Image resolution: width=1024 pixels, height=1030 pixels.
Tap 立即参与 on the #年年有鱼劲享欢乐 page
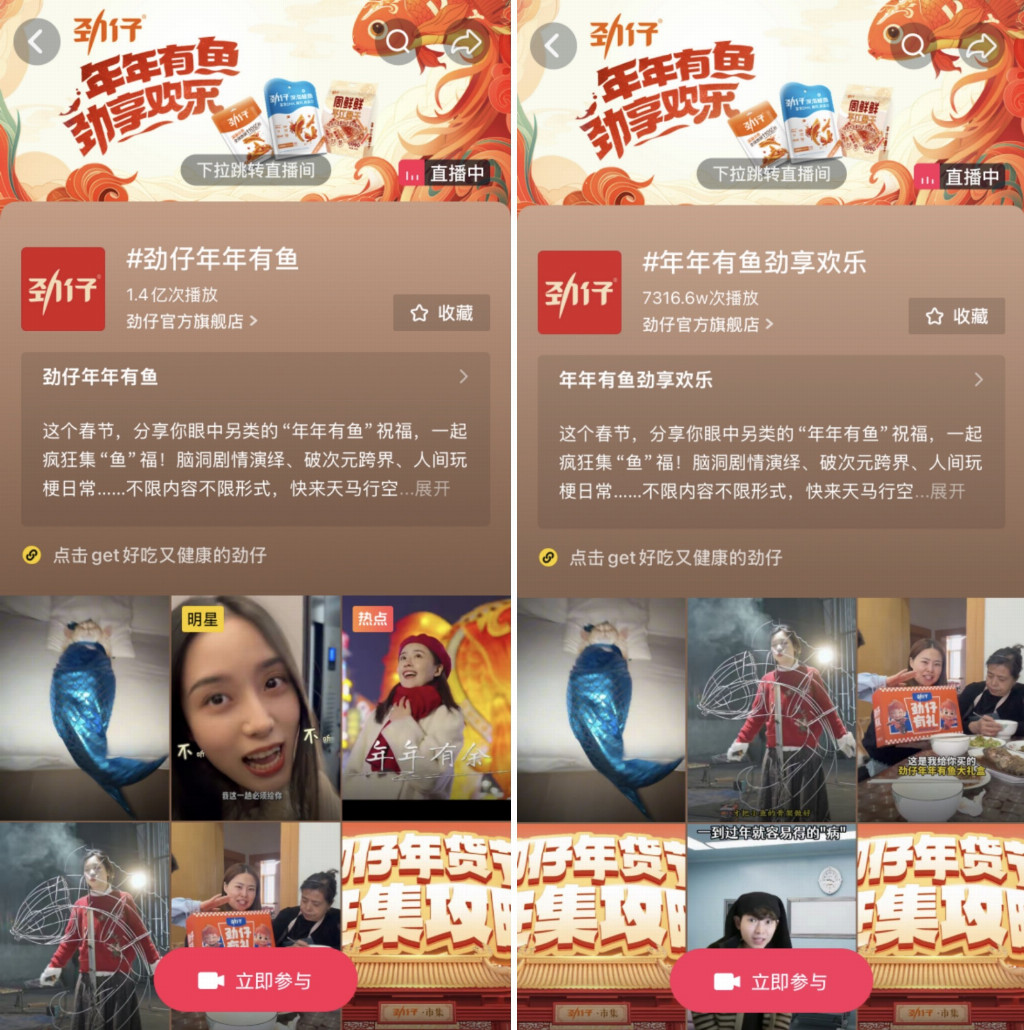[x=771, y=982]
